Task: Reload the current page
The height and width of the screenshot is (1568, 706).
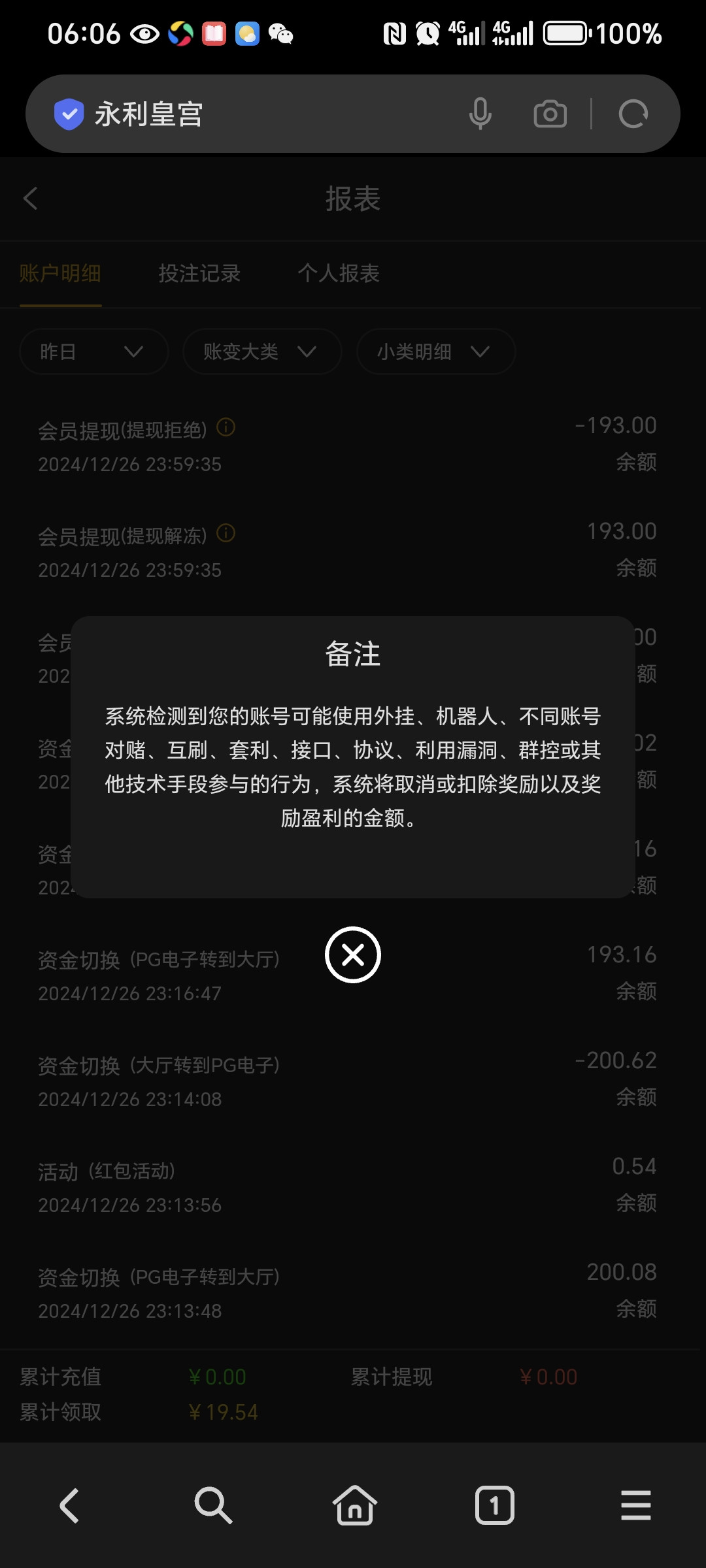Action: pyautogui.click(x=633, y=114)
